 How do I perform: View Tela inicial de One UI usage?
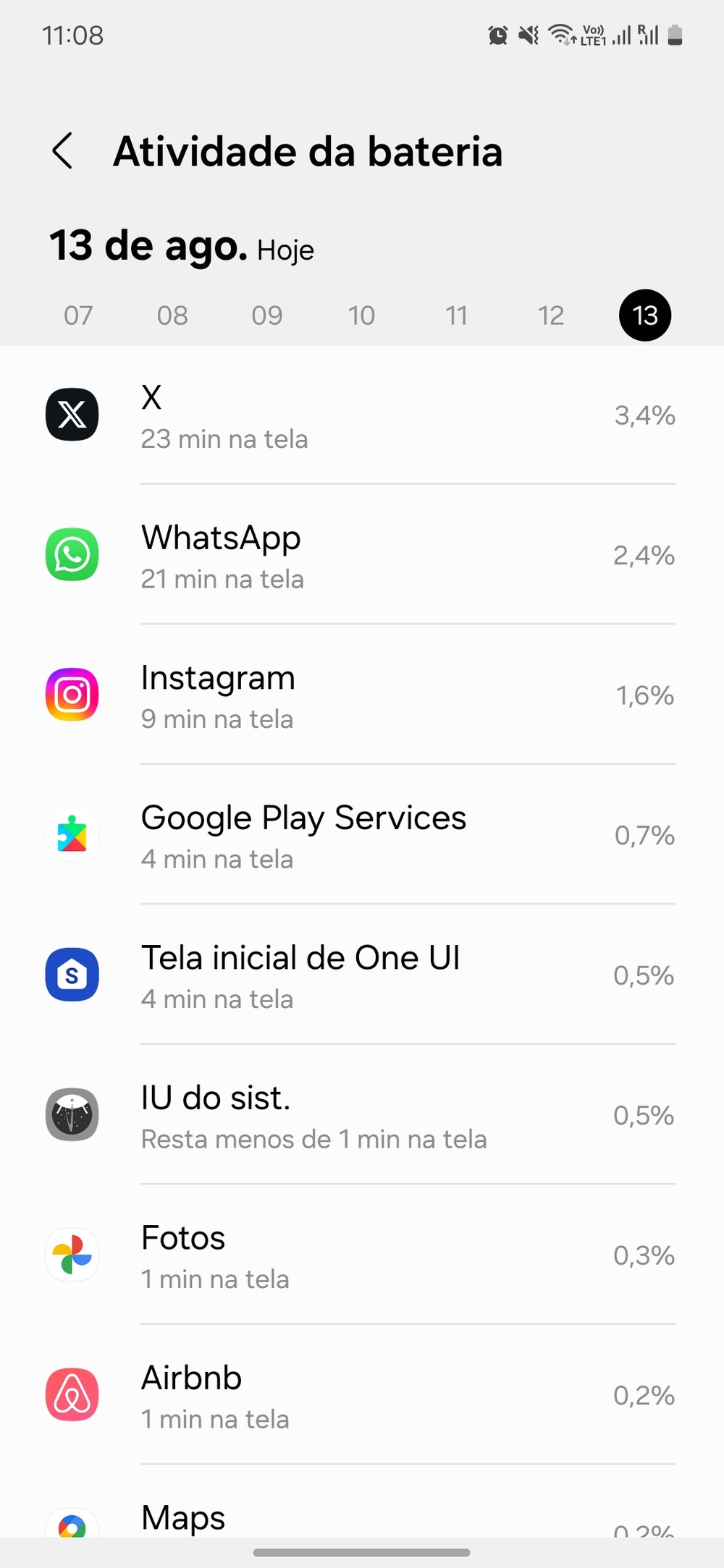(362, 976)
